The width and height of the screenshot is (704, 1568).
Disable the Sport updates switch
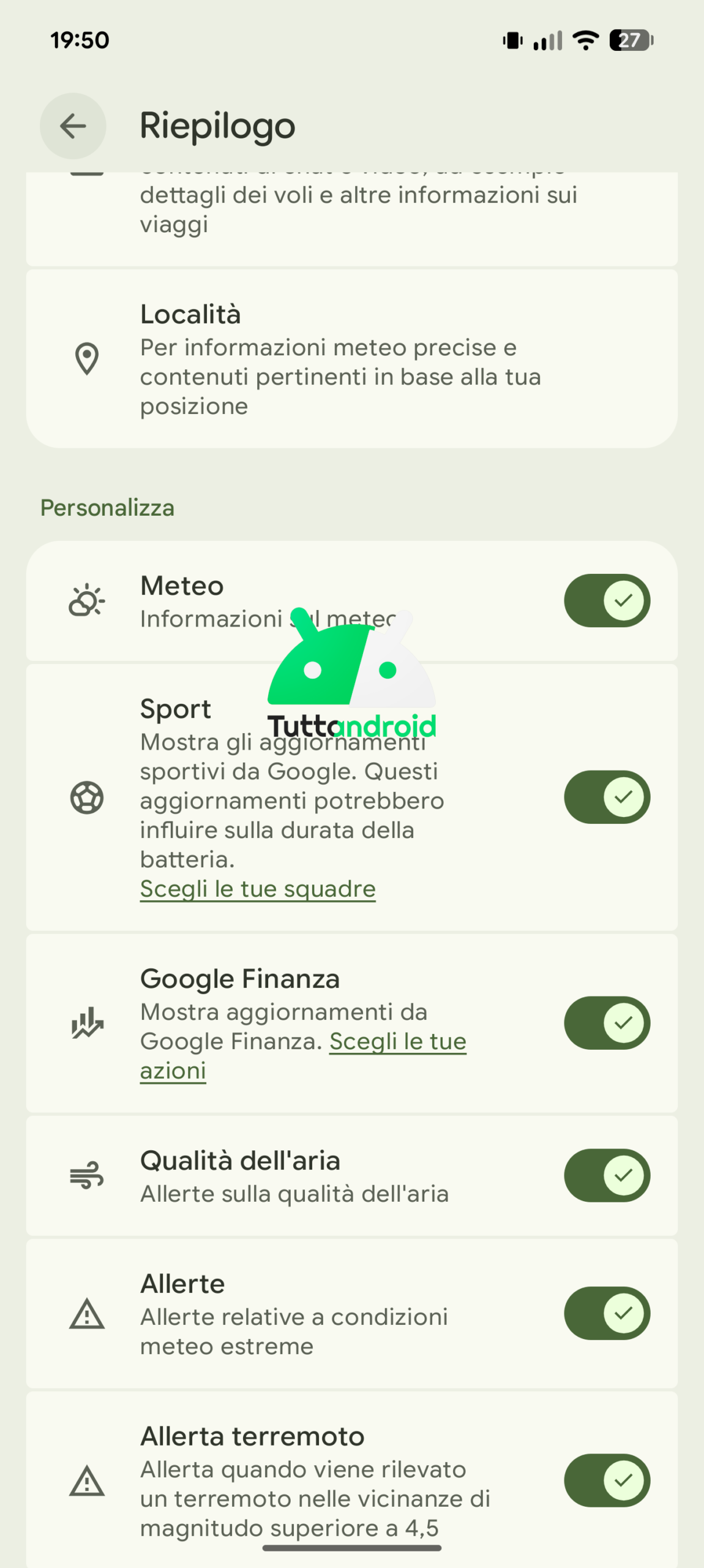click(607, 797)
